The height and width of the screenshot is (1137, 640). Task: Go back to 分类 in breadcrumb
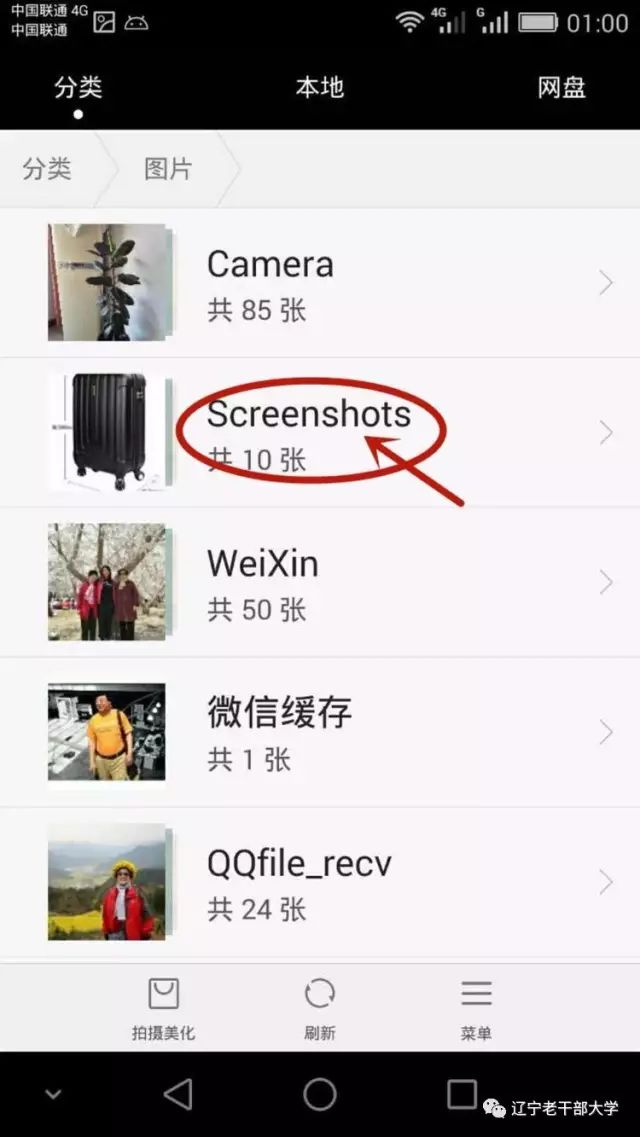pyautogui.click(x=47, y=168)
